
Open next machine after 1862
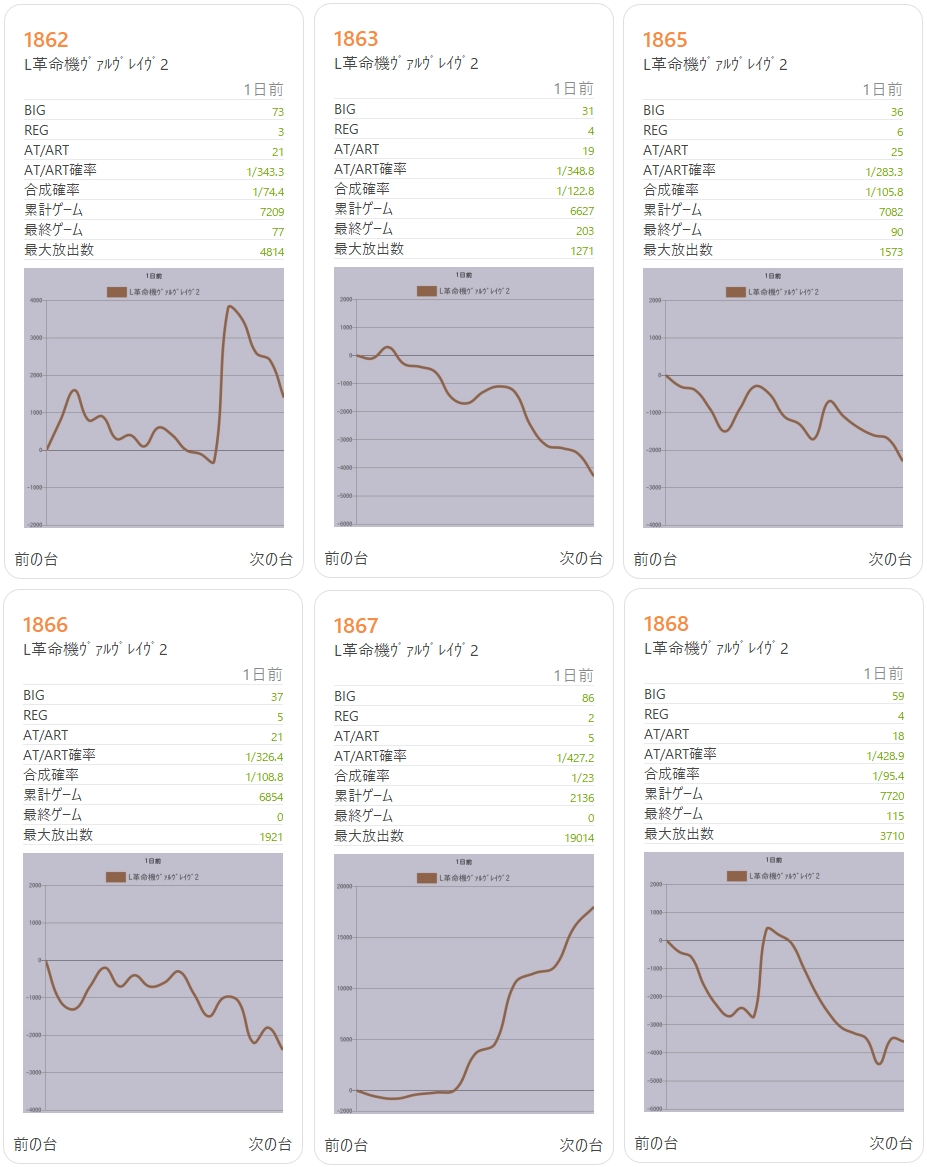[271, 559]
